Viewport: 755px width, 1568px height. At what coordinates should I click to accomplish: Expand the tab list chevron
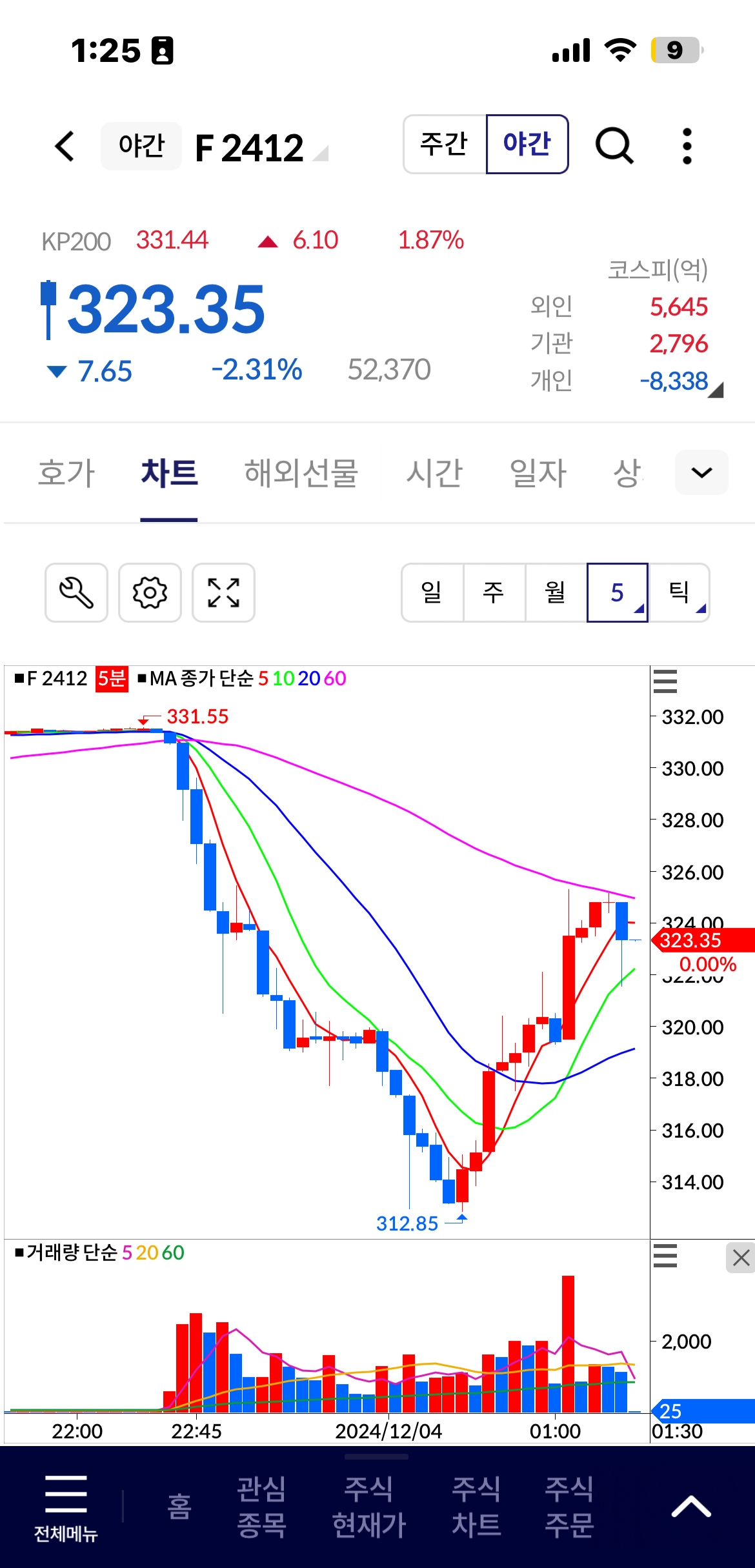tap(701, 472)
